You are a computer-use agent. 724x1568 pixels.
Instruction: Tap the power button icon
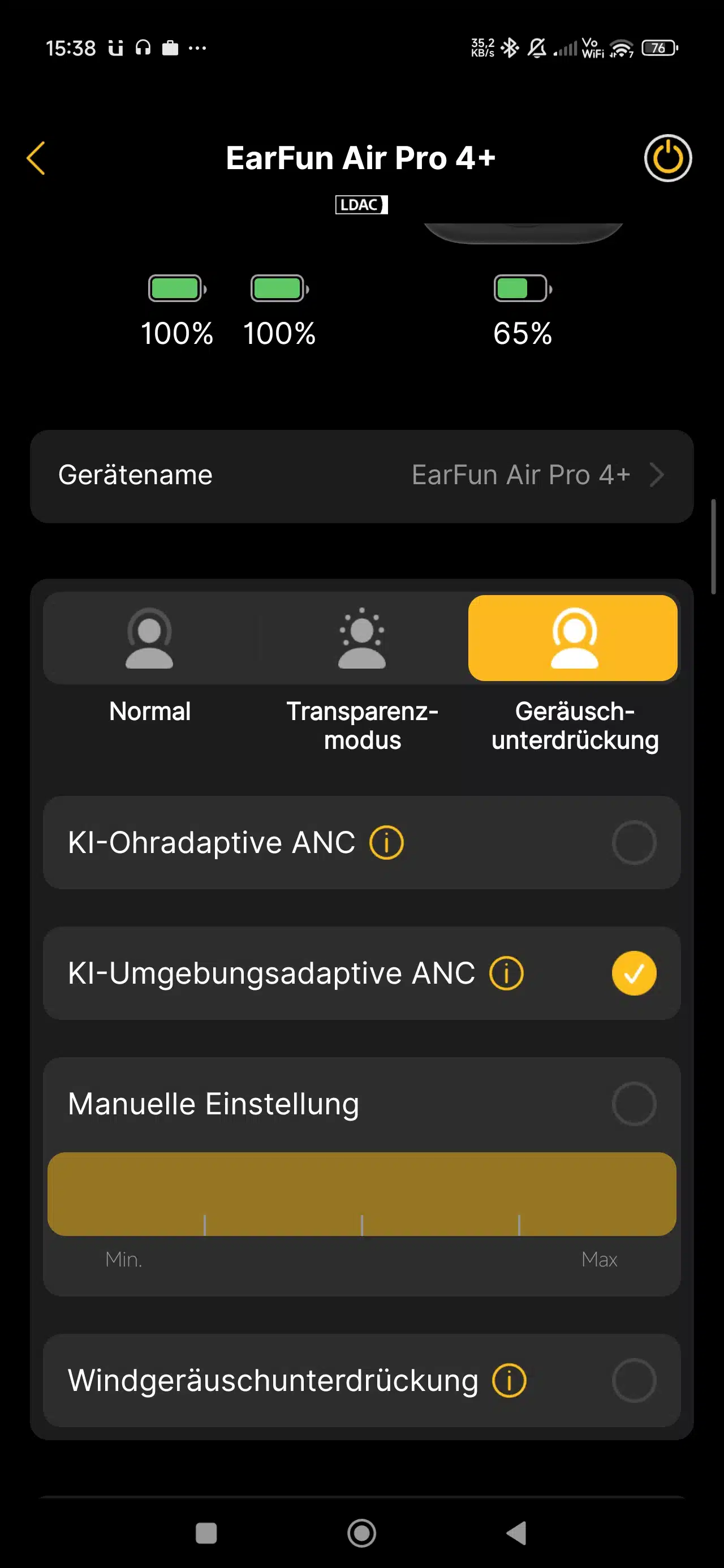tap(667, 158)
